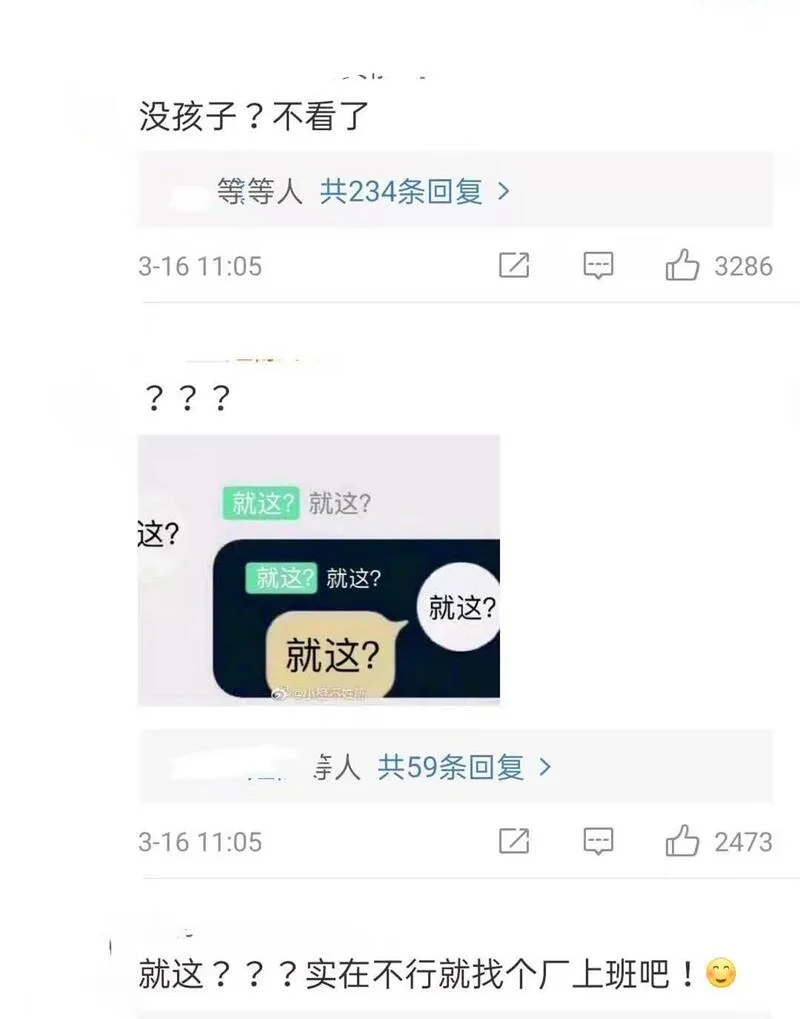Open the 就这? meme image
Viewport: 800px width, 1019px height.
pyautogui.click(x=318, y=570)
